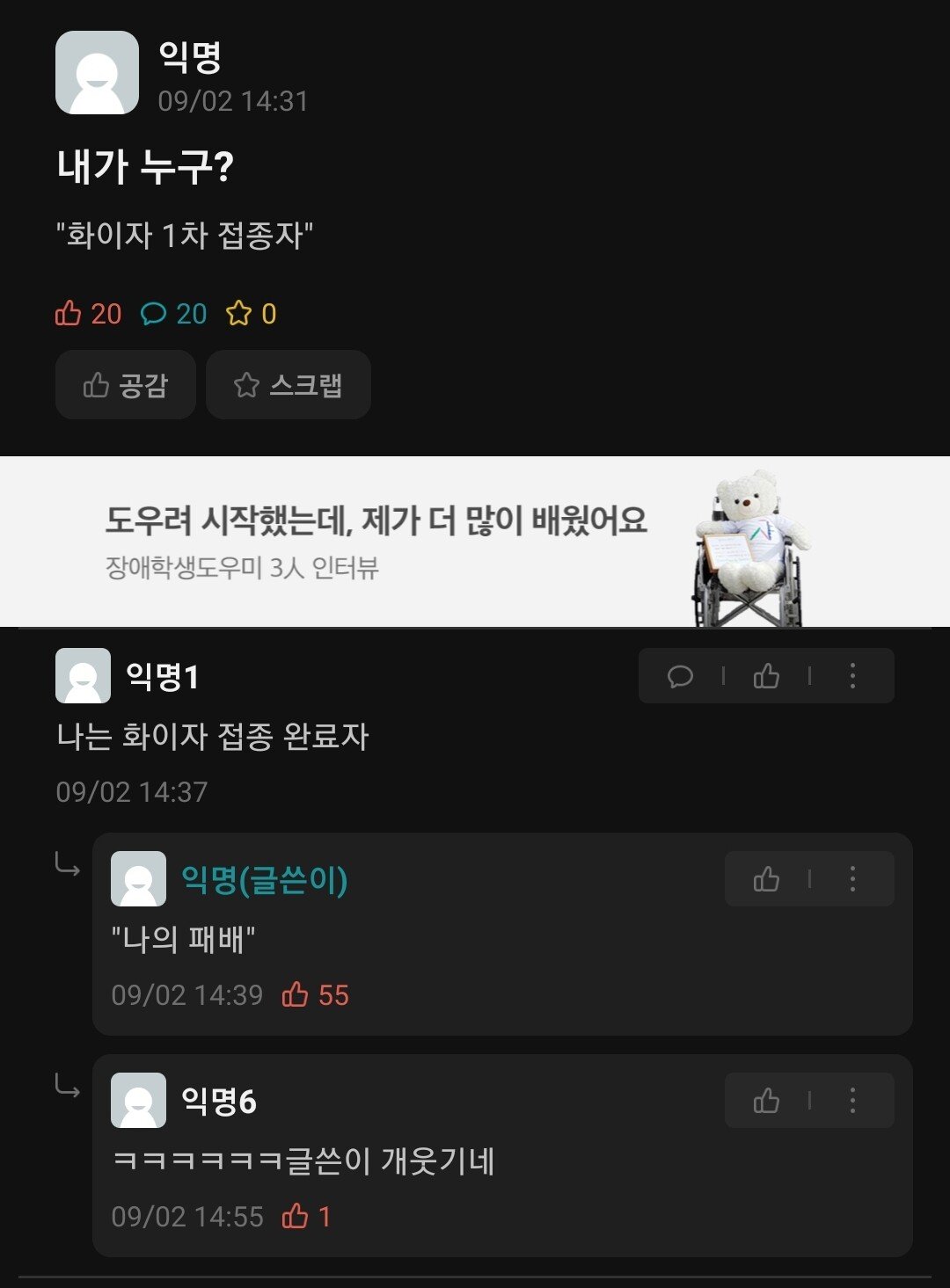Open more options on 익명(글쓴이) reply
Viewport: 950px width, 1288px height.
pos(851,879)
